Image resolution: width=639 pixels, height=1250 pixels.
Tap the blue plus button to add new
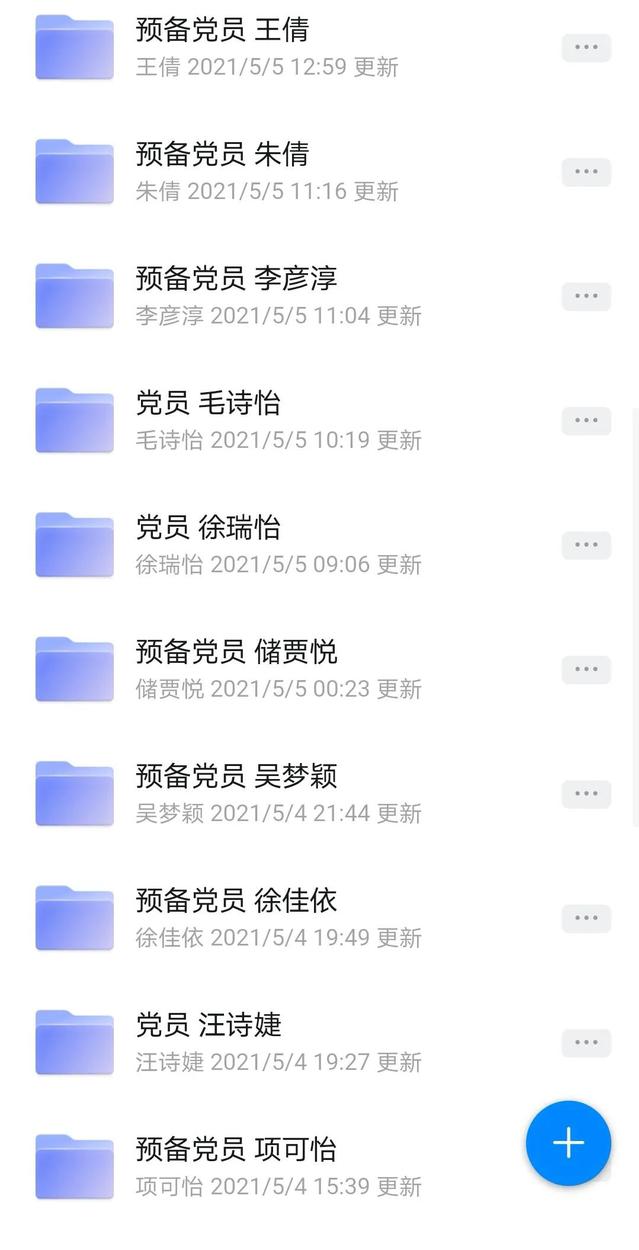[x=568, y=1143]
